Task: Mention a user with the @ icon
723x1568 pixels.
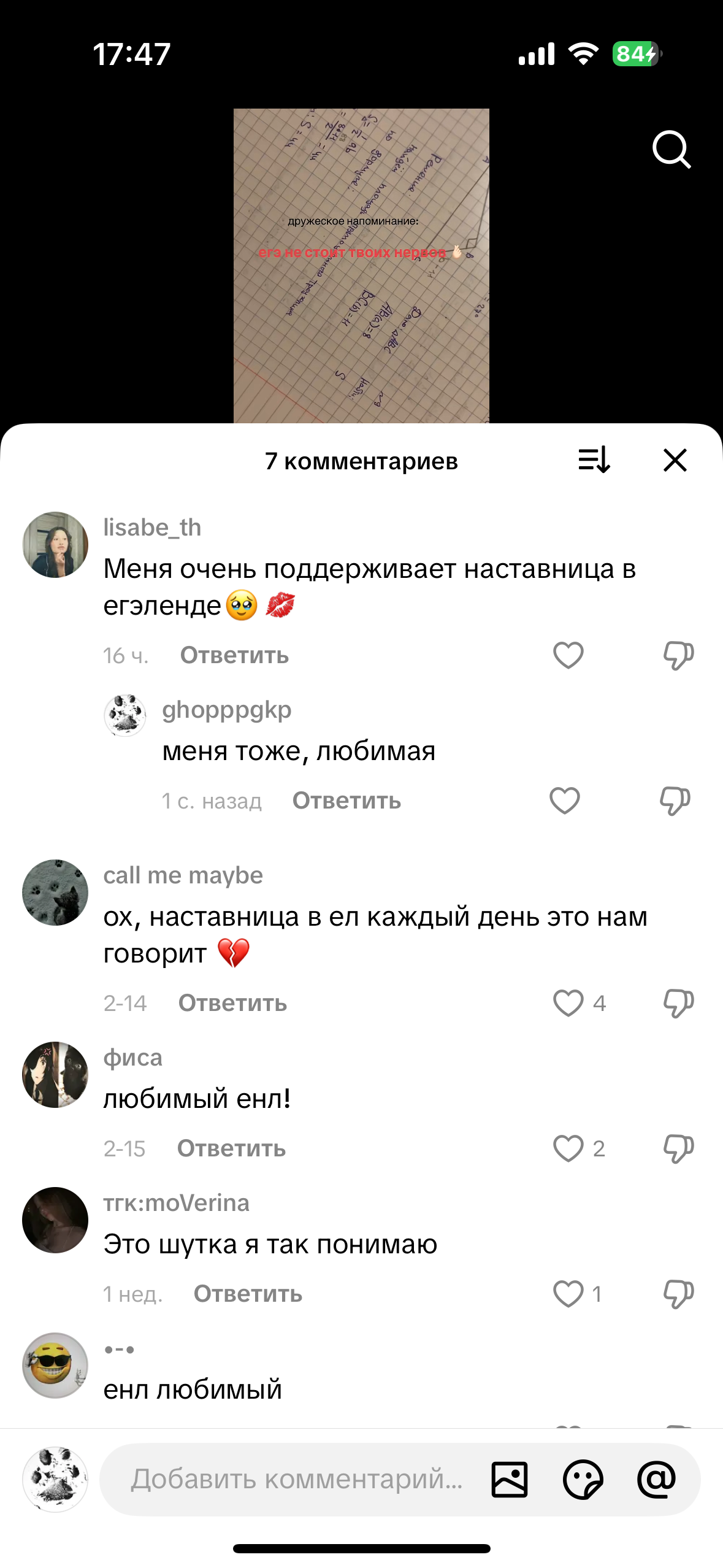Action: coord(656,1479)
